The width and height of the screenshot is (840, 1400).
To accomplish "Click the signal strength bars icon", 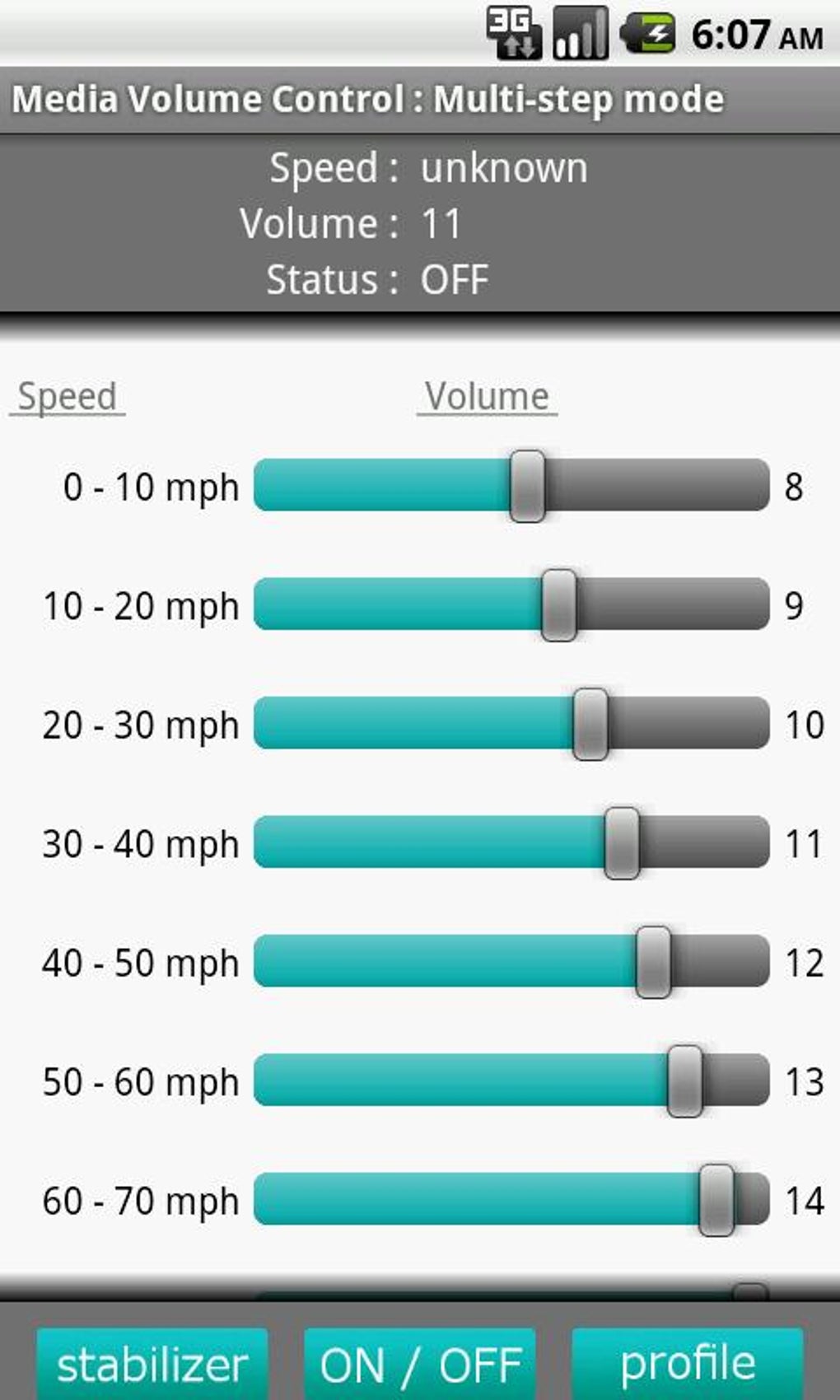I will (x=581, y=31).
